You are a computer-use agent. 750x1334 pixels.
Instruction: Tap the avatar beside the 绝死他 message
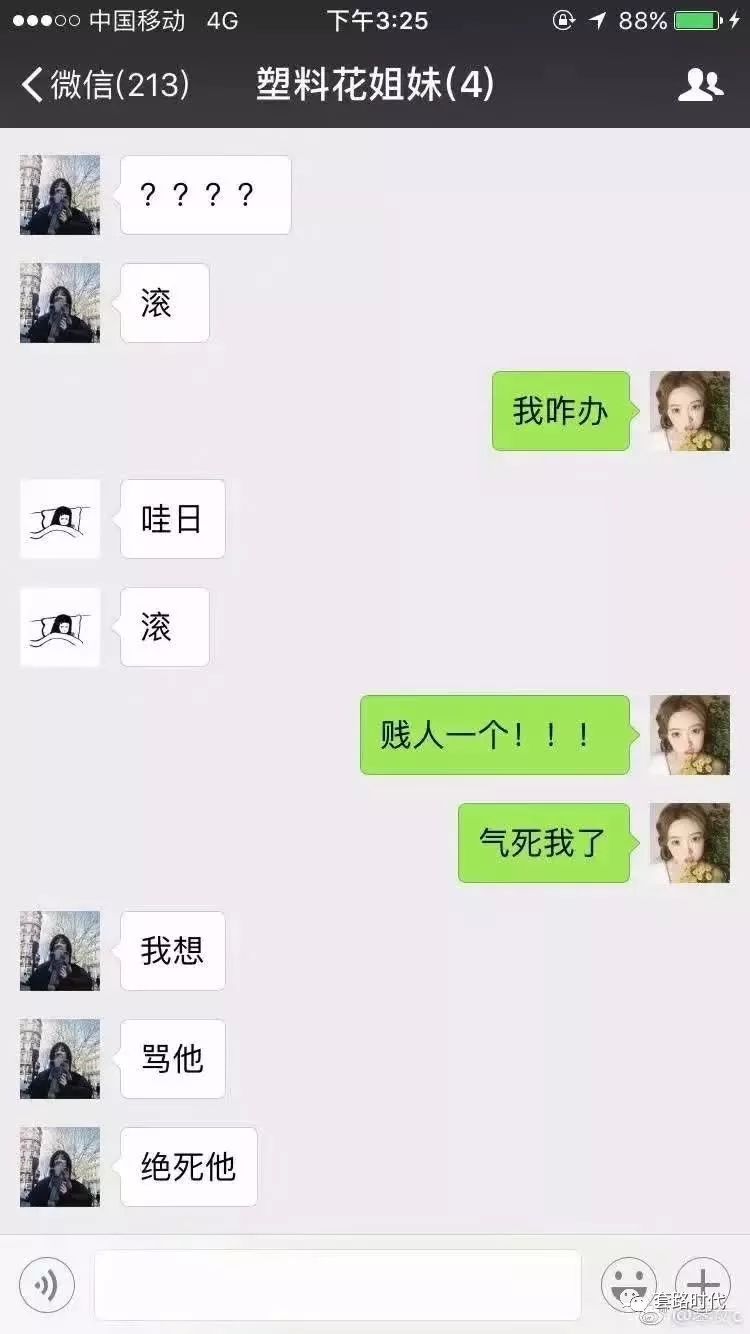[x=60, y=1167]
